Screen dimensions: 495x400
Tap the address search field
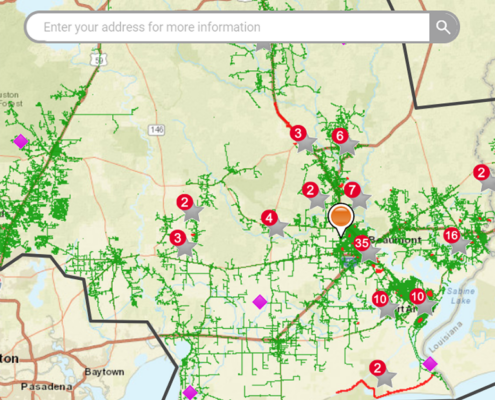[x=228, y=27]
